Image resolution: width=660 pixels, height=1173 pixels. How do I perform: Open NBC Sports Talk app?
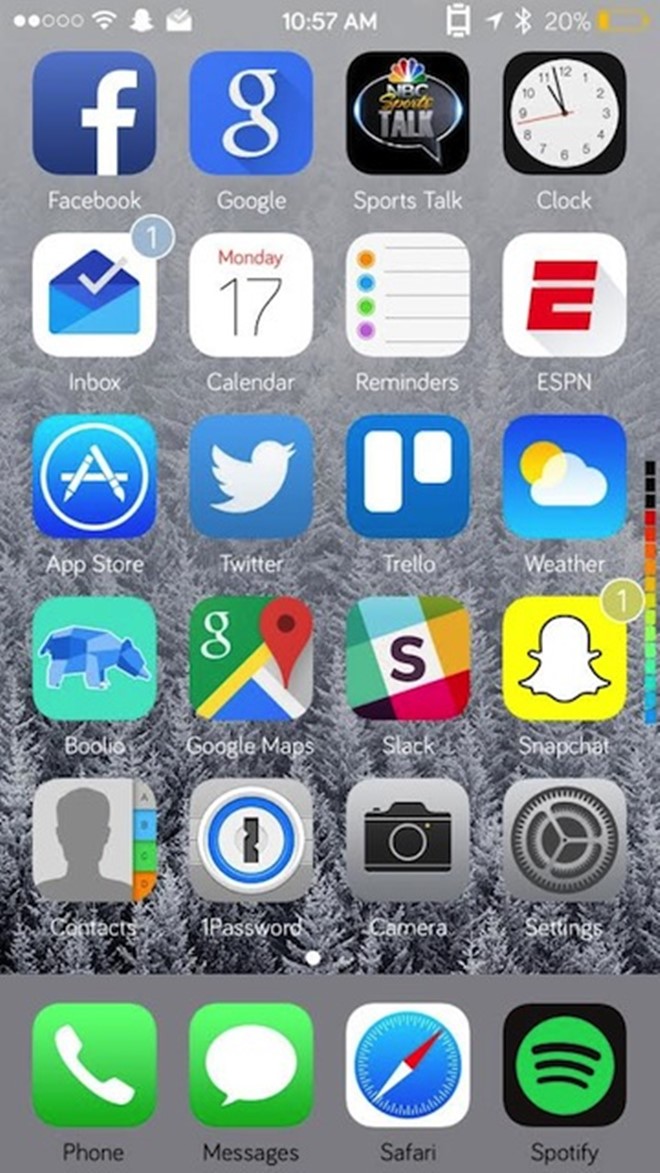point(408,114)
